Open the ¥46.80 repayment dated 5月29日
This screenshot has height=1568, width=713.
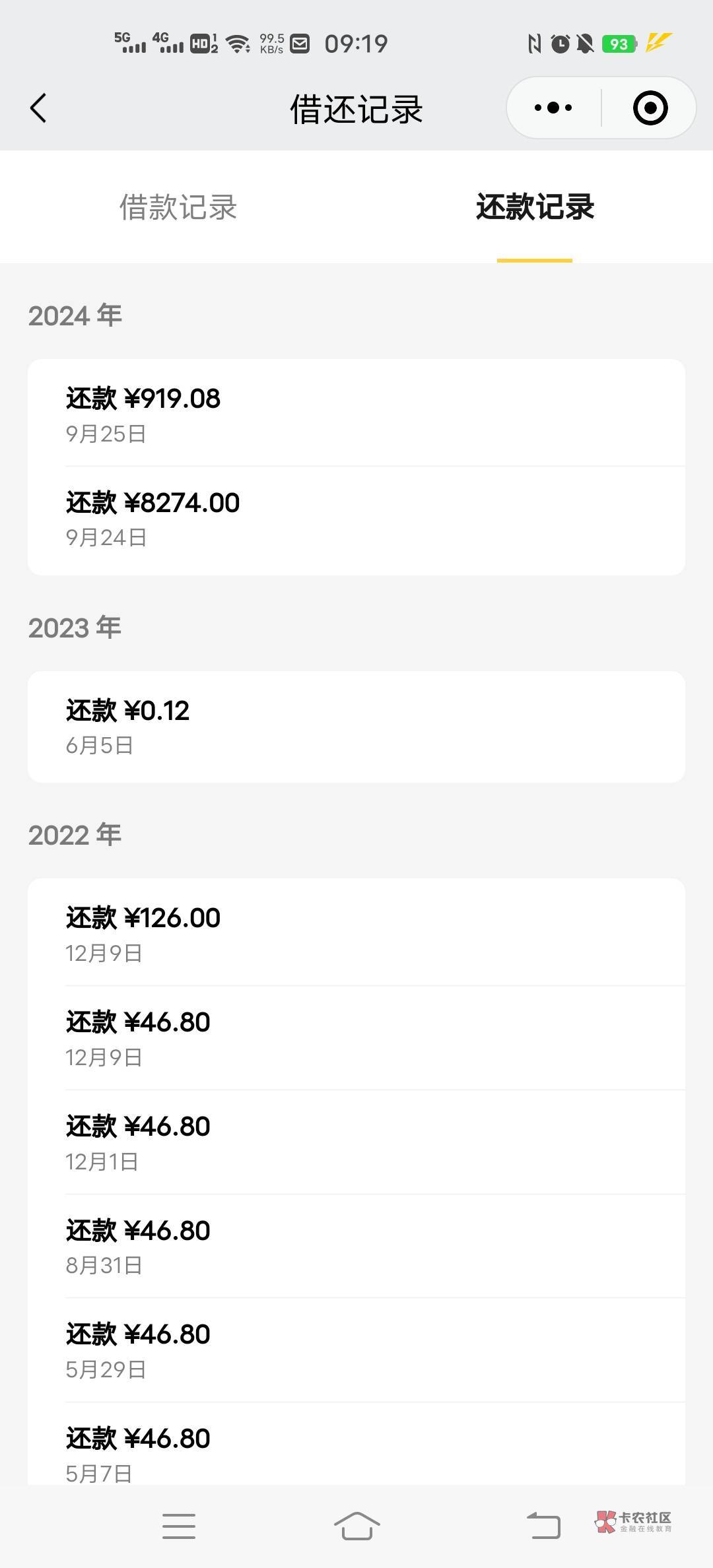[x=356, y=1350]
